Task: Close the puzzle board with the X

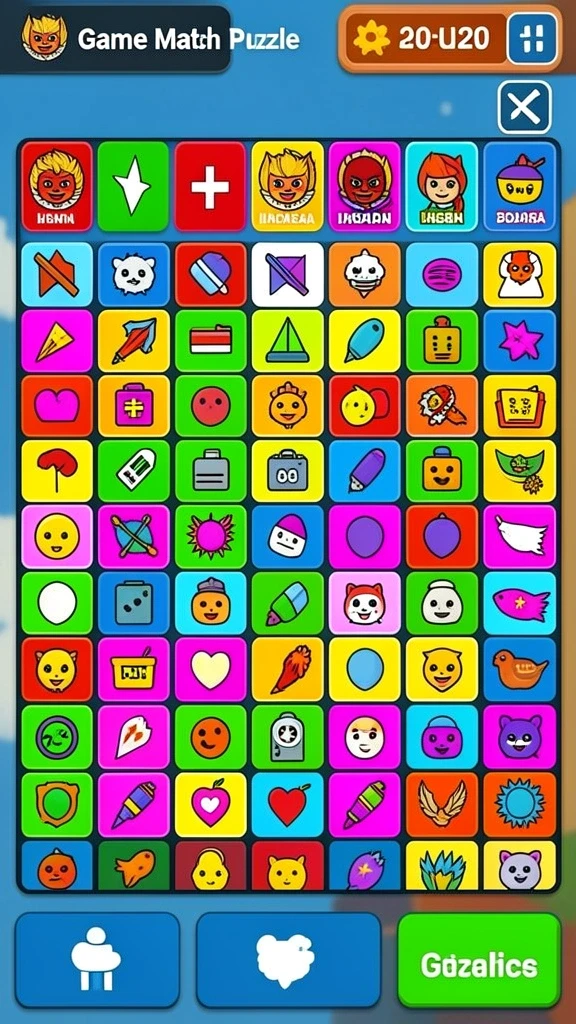Action: click(x=524, y=107)
